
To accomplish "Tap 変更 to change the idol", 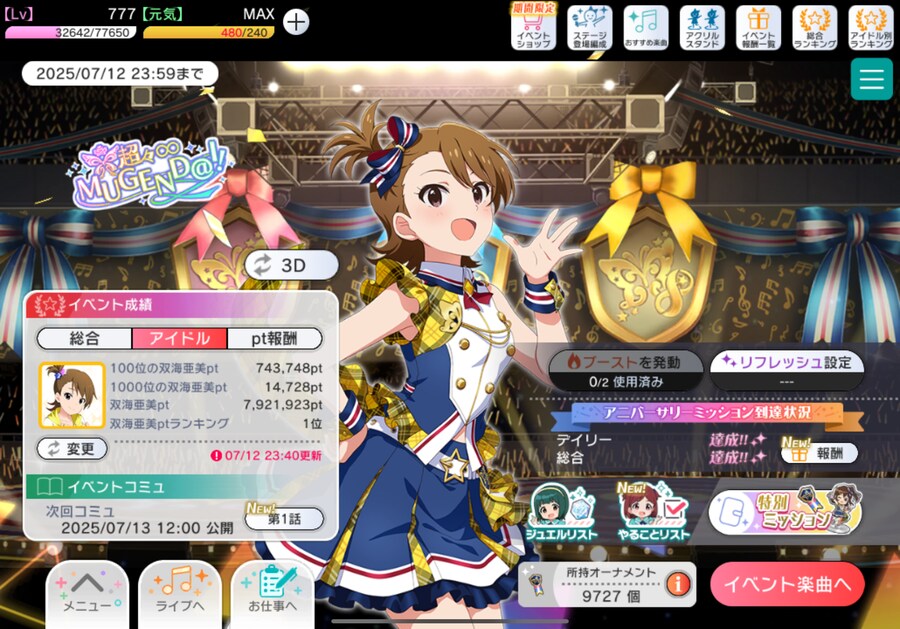I will coord(72,449).
